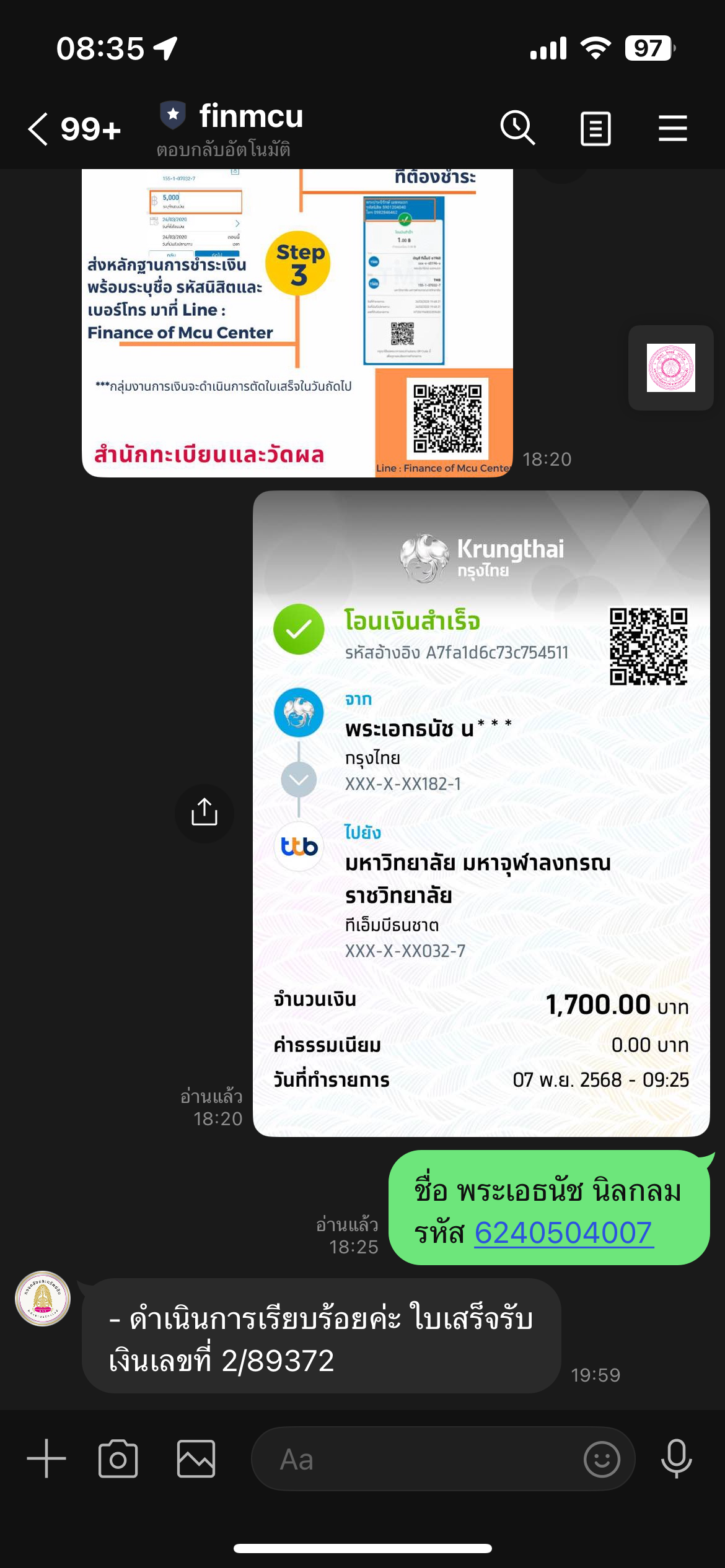Open the plus attachment menu
Image resolution: width=725 pixels, height=1568 pixels.
pyautogui.click(x=46, y=1458)
